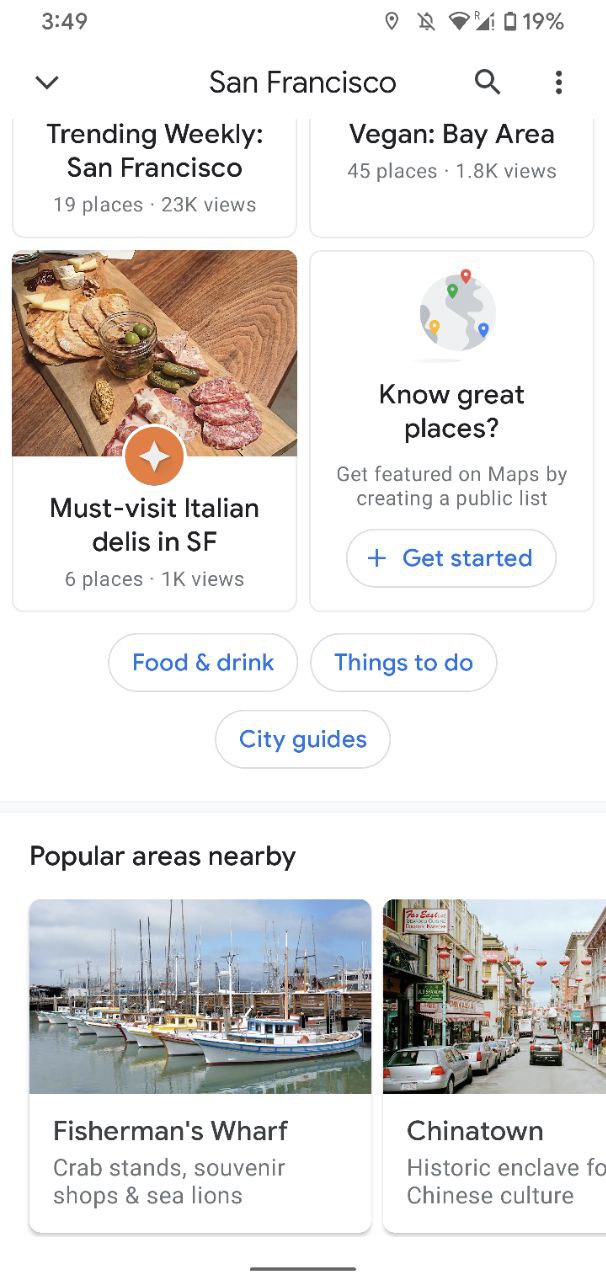Tap Get started to create a public list

(x=451, y=558)
